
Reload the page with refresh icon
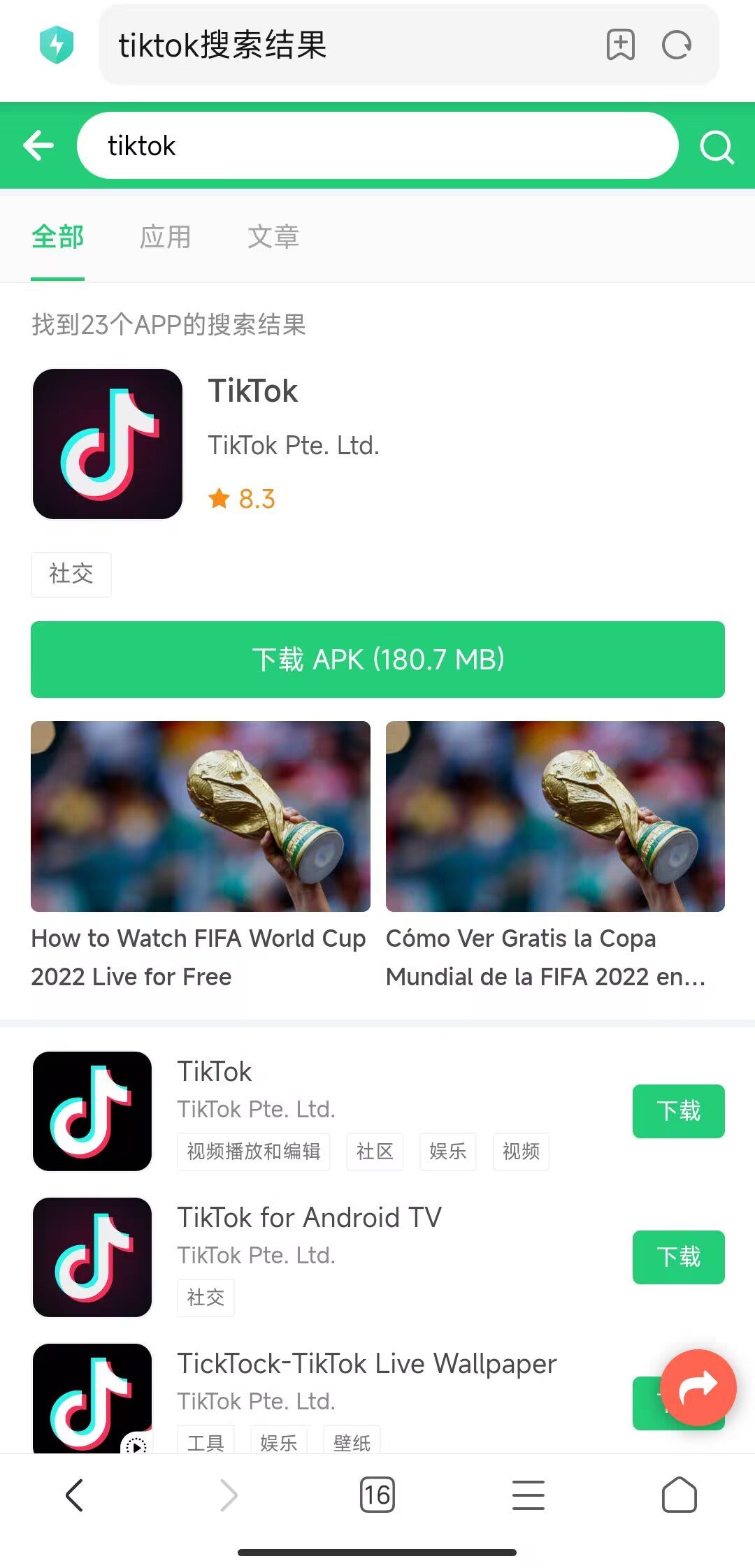tap(677, 45)
